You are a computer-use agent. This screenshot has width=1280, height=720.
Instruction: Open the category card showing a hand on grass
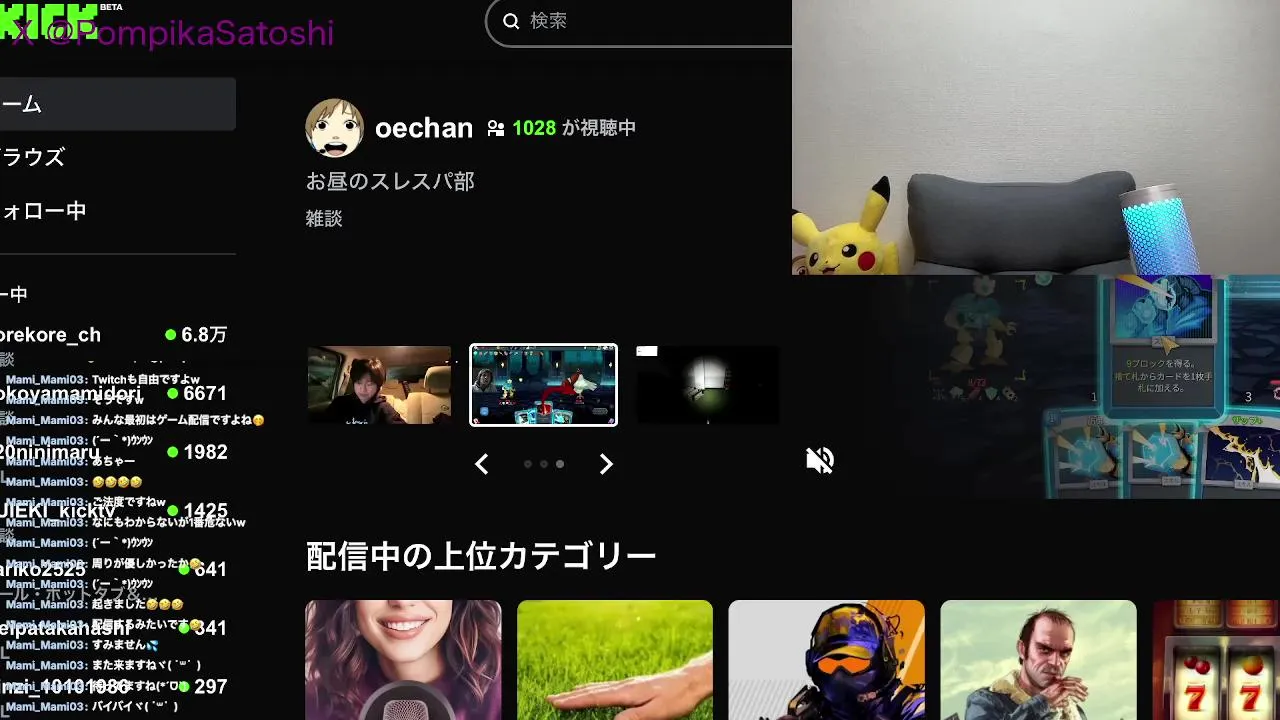pos(614,660)
